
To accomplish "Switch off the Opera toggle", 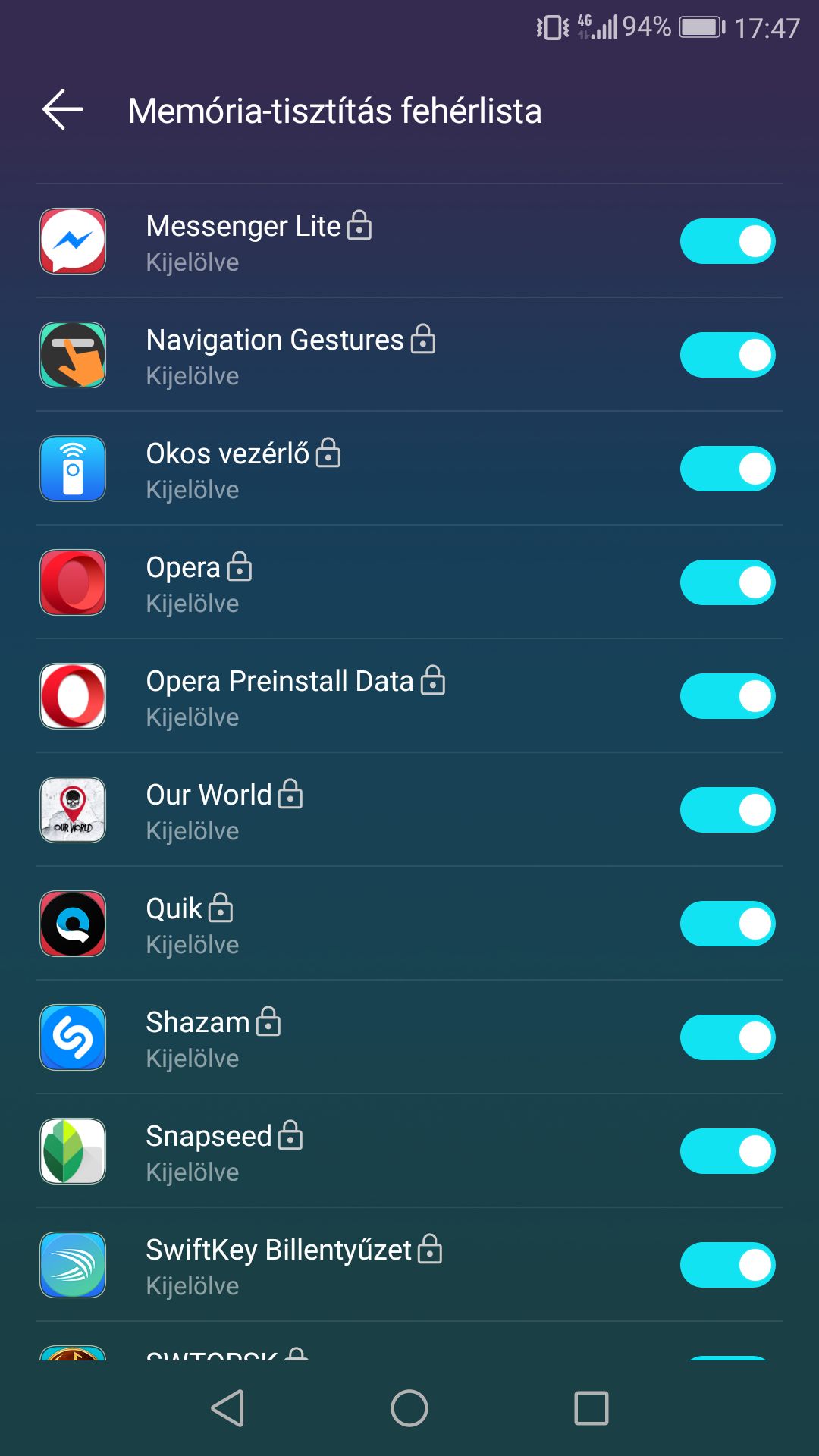I will (727, 582).
